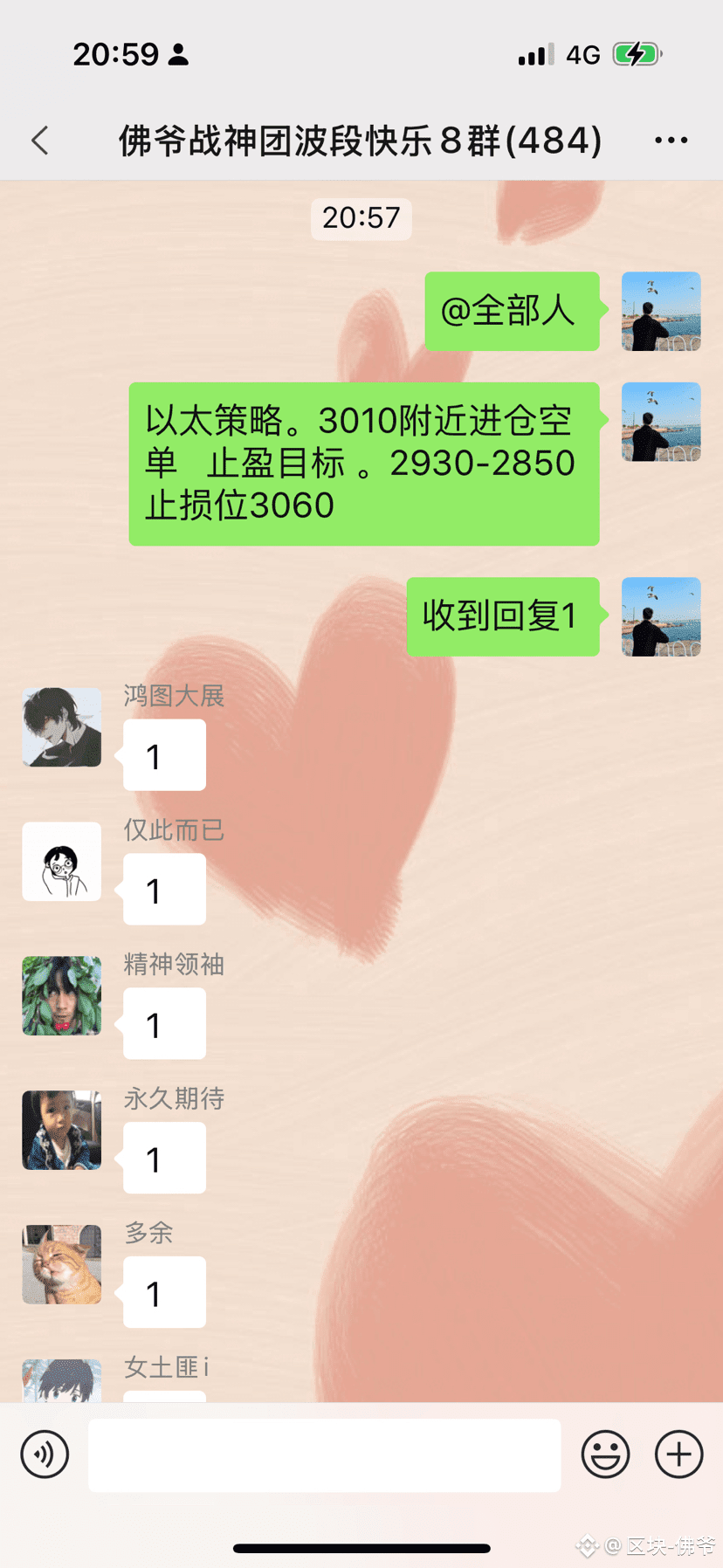View 精神领袖's profile avatar
This screenshot has height=1568, width=723.
[x=62, y=996]
